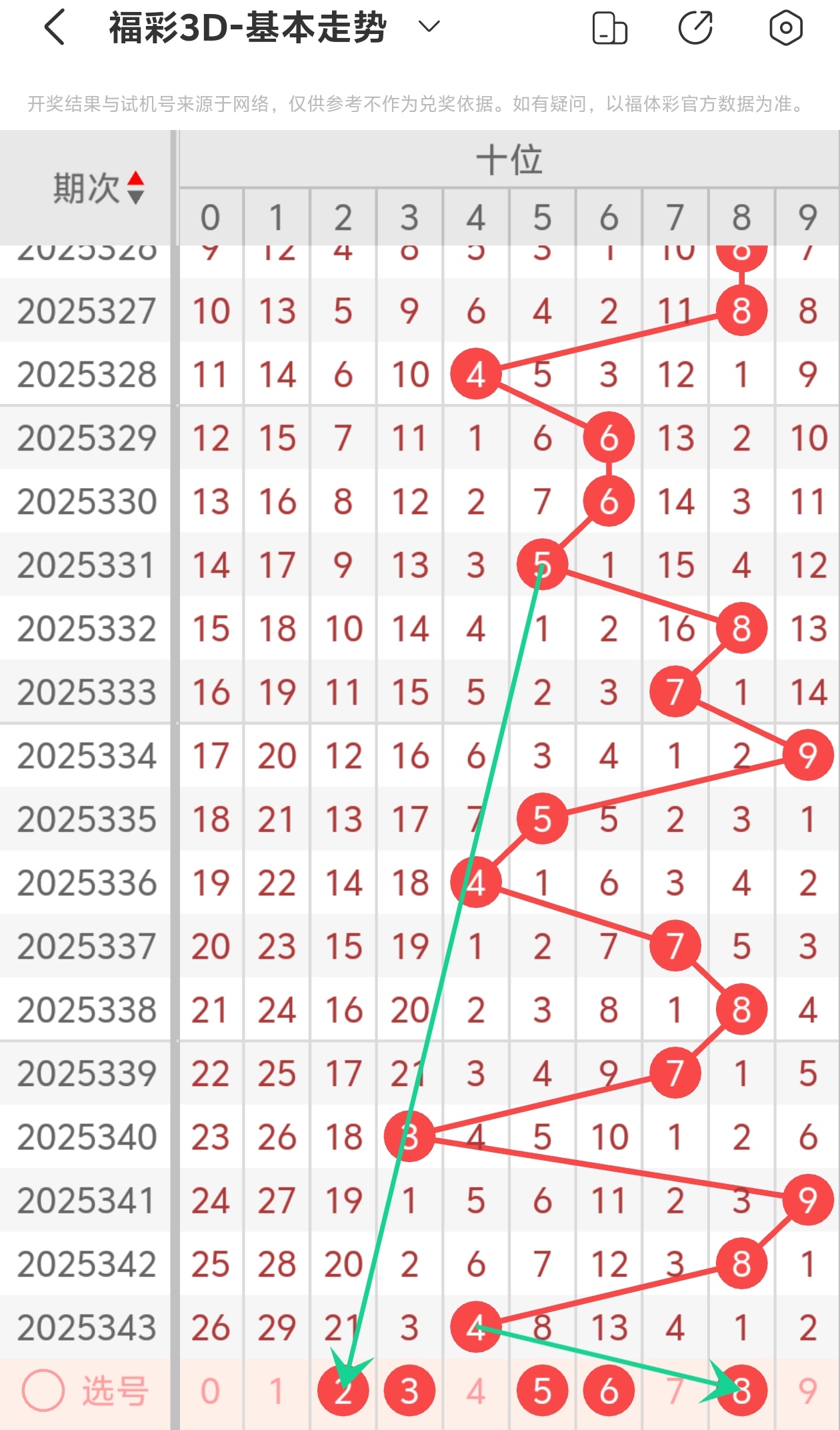Share this trend chart
Image resolution: width=840 pixels, height=1430 pixels.
695,28
